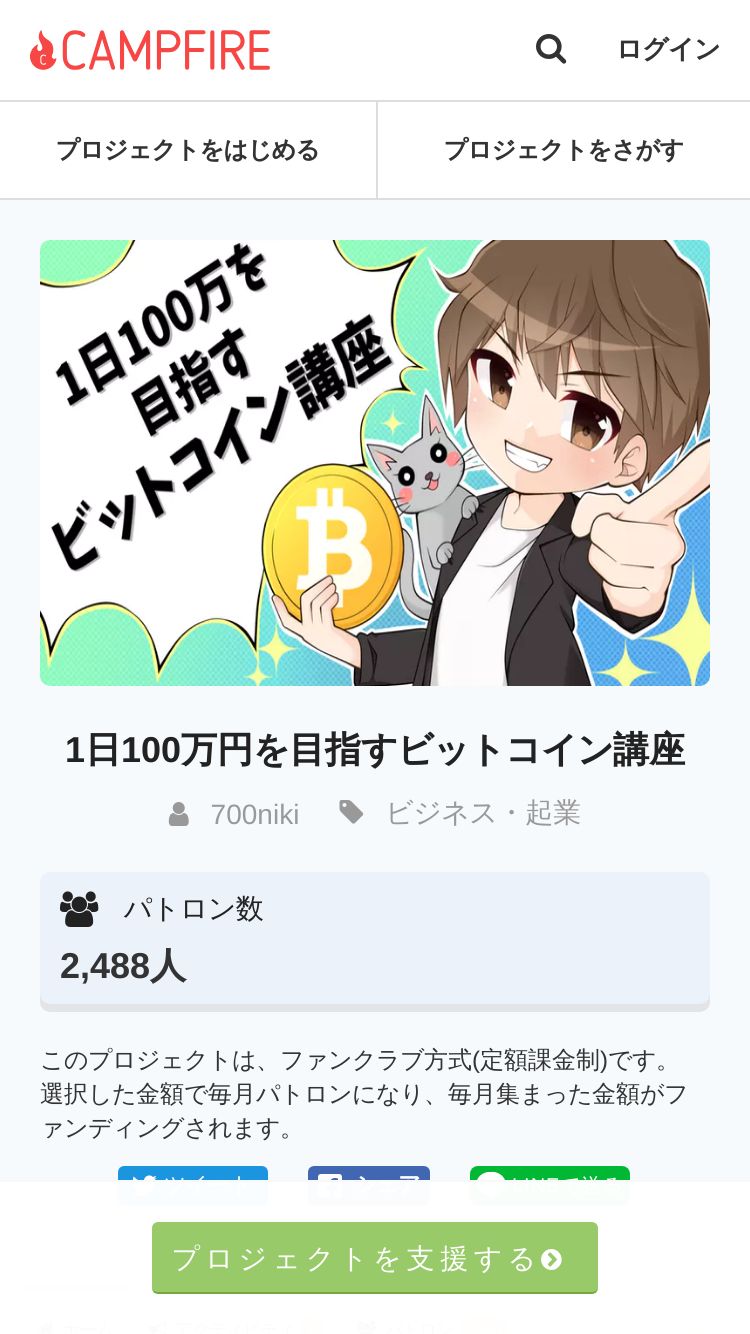750x1334 pixels.
Task: Open プロジェクトをさがす tab
Action: [564, 150]
